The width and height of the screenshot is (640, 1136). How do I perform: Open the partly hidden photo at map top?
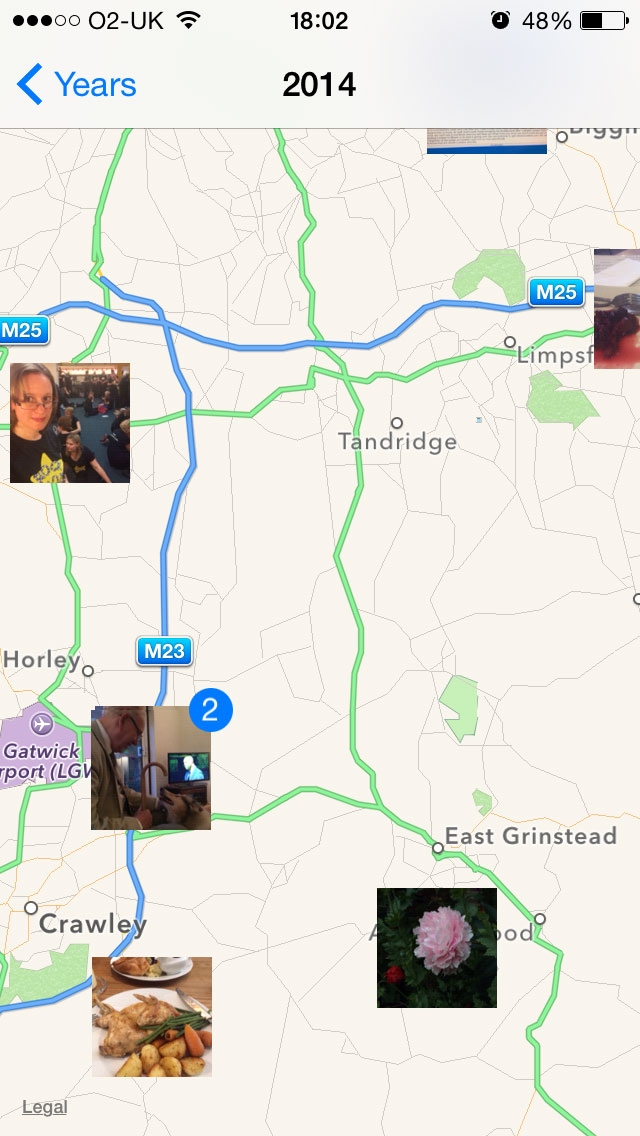[x=486, y=141]
